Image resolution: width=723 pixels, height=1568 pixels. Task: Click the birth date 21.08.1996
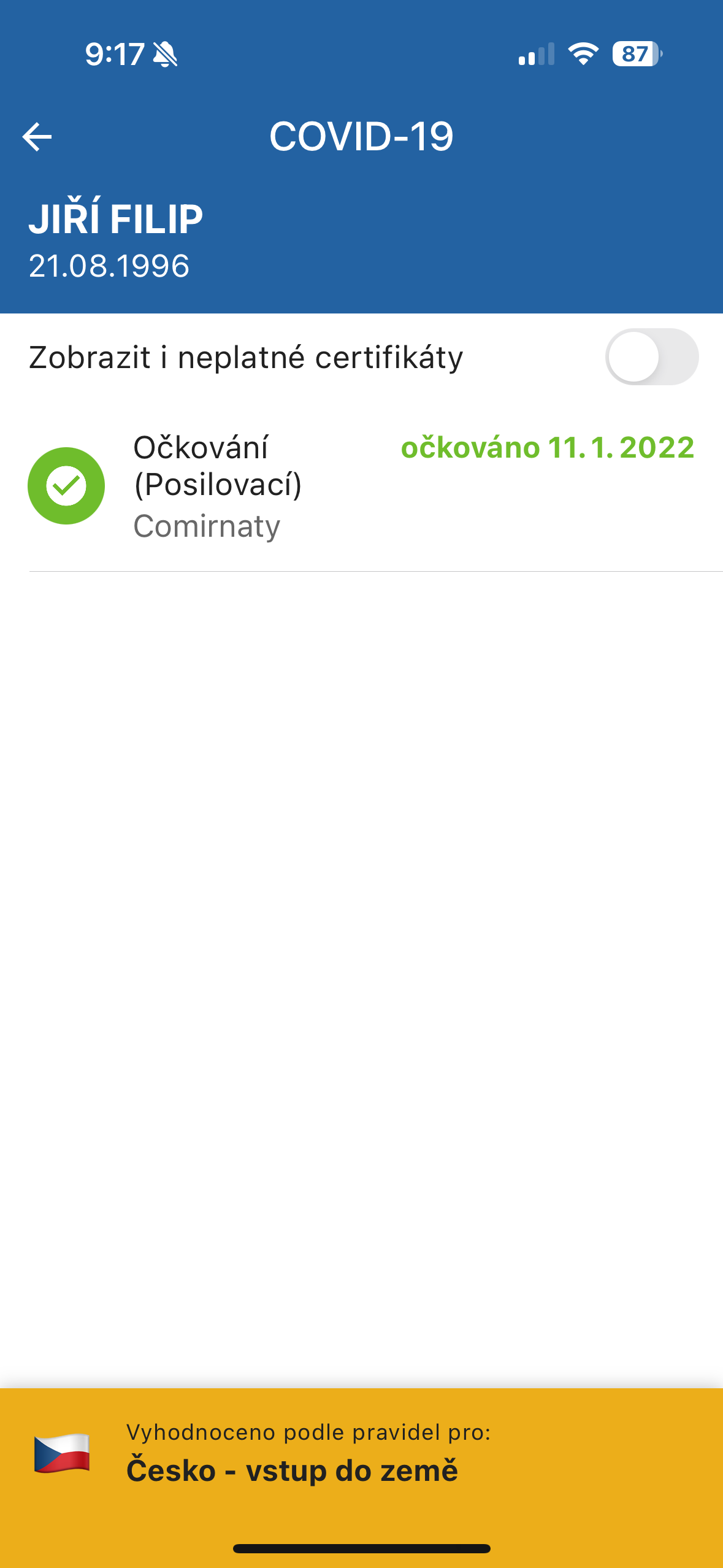tap(109, 266)
